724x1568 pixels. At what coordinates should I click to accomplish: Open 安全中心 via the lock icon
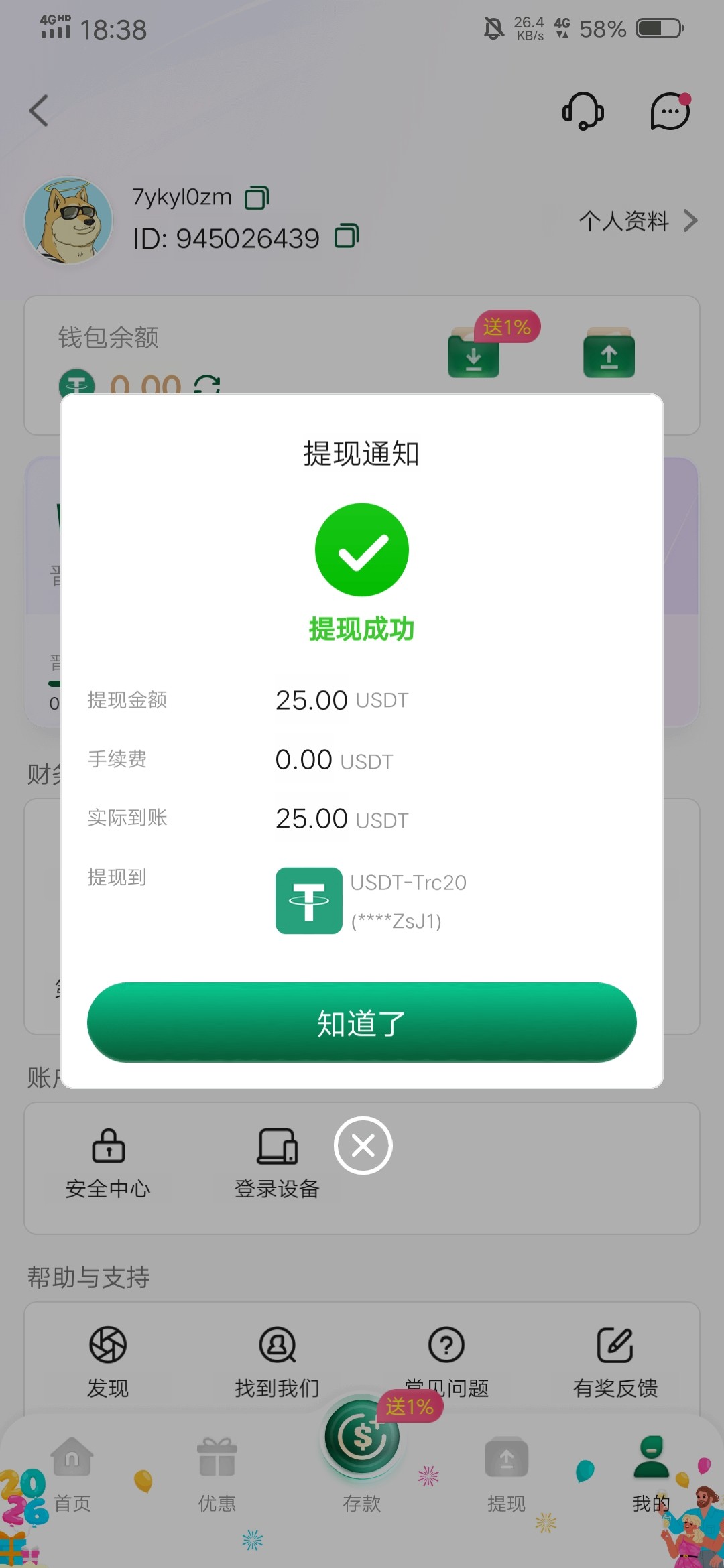(109, 1146)
